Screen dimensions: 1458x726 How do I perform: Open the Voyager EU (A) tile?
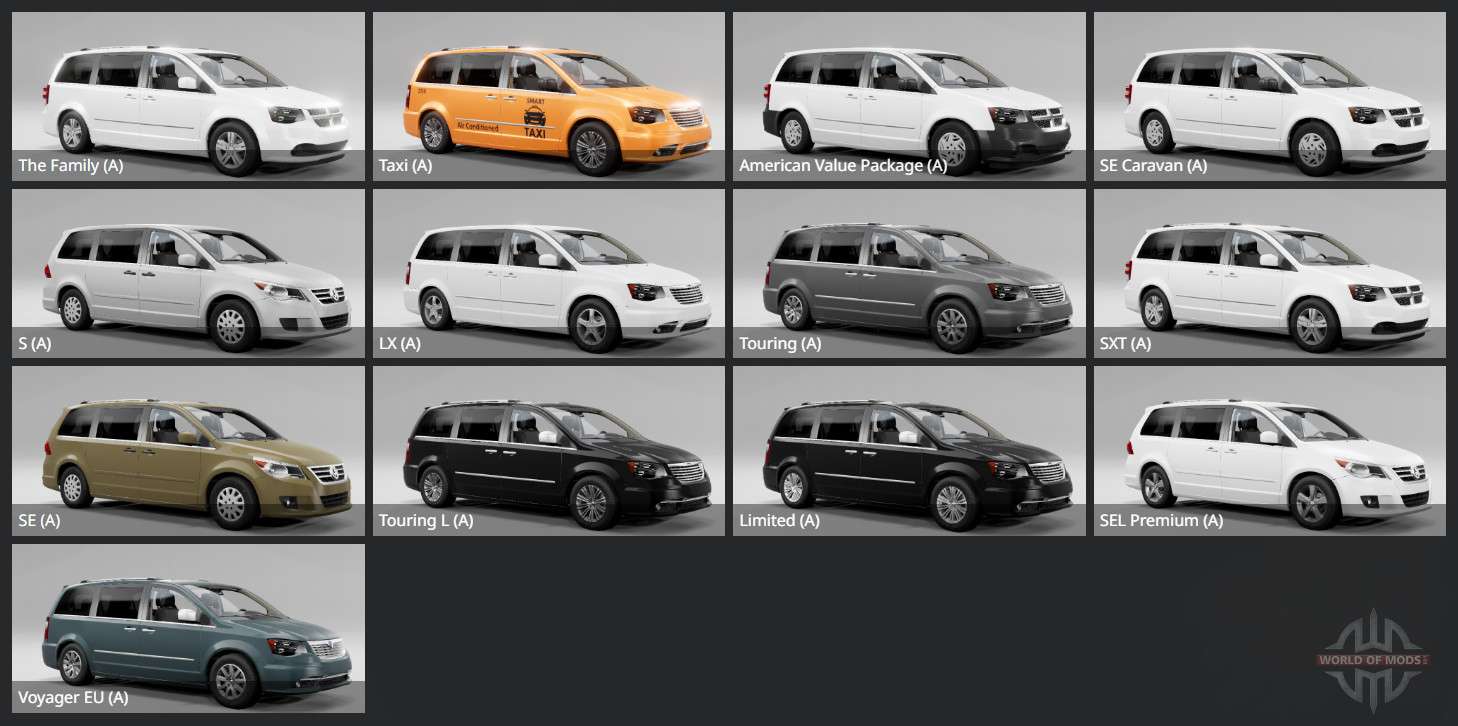coord(188,628)
